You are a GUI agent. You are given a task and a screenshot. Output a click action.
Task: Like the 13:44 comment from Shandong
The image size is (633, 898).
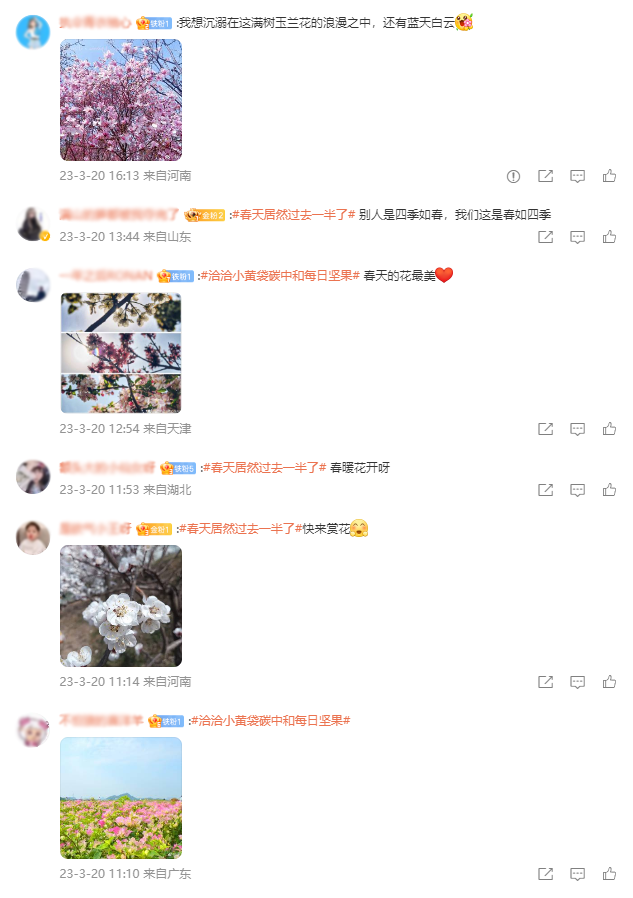[x=609, y=237]
